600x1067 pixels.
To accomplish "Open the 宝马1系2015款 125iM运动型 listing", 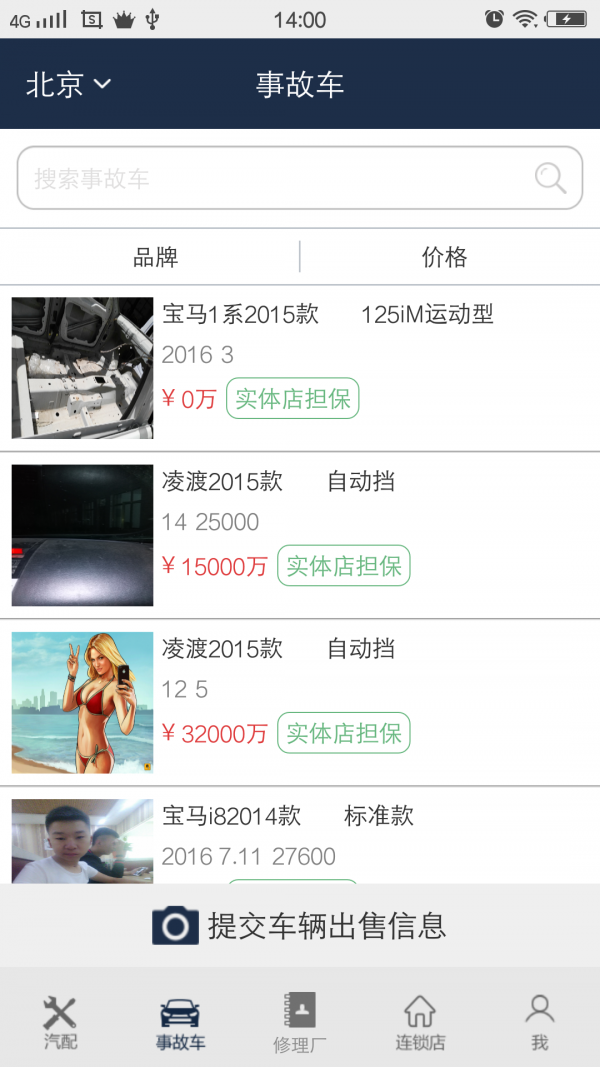I will point(300,368).
